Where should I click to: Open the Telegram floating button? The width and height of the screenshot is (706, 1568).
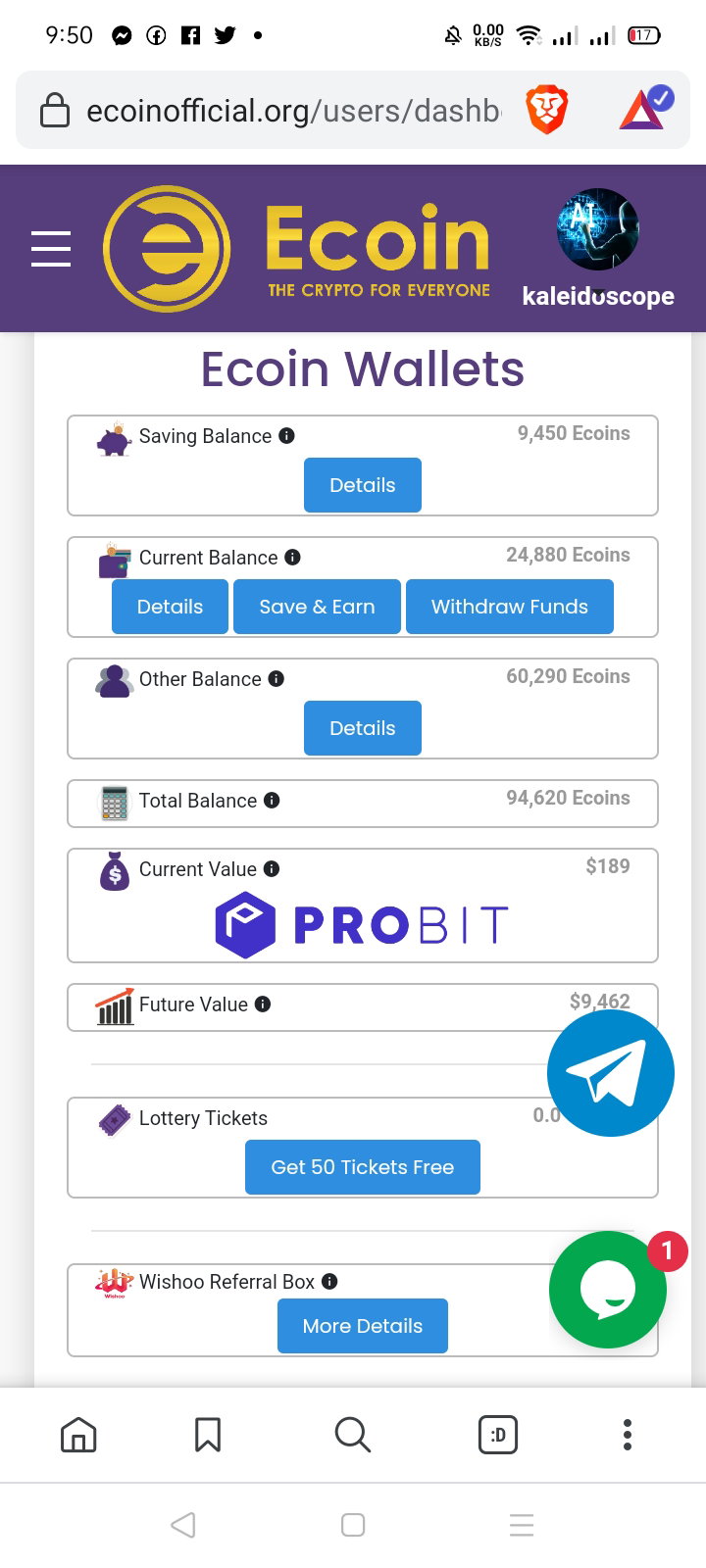(611, 1073)
